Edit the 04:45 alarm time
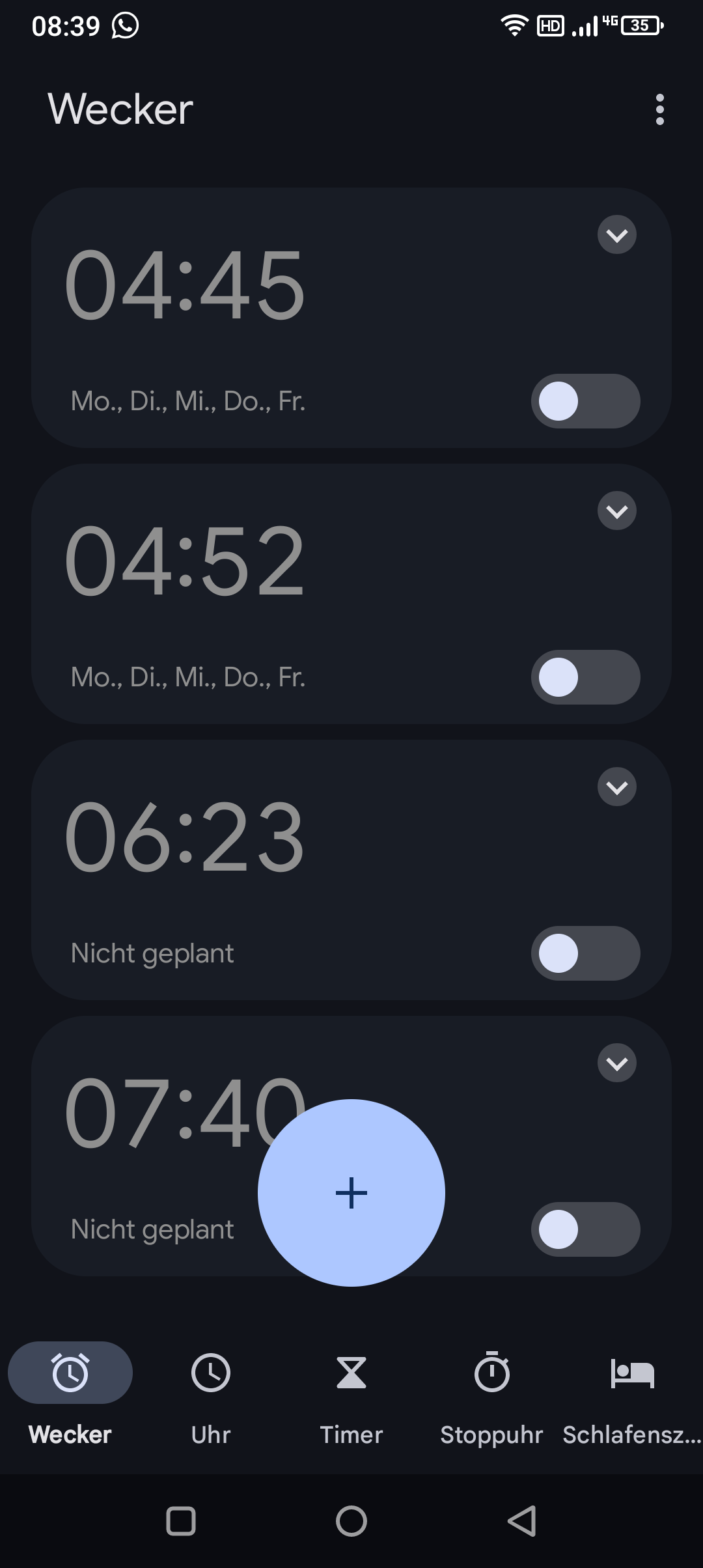Image resolution: width=703 pixels, height=1568 pixels. [185, 285]
